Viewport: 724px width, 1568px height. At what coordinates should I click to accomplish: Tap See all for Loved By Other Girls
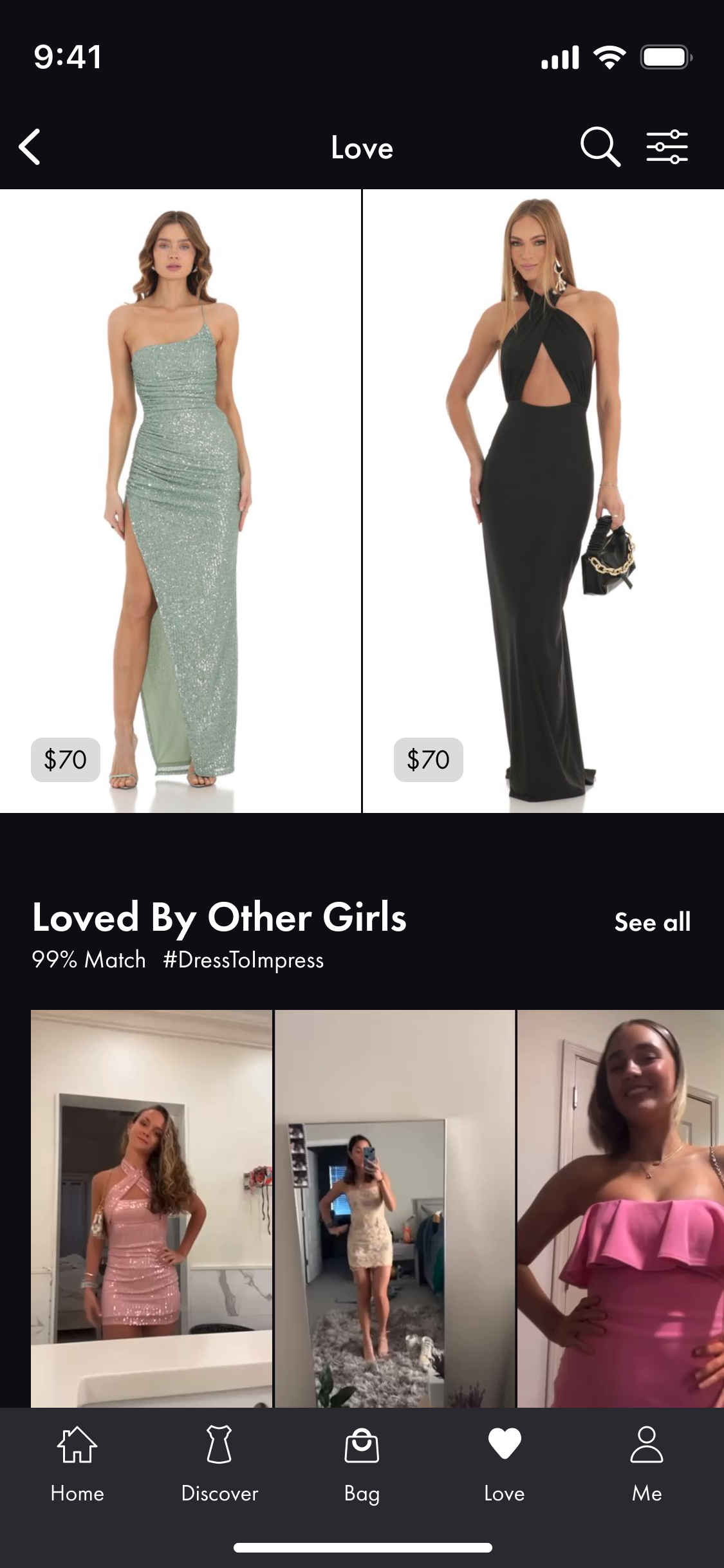pos(653,922)
